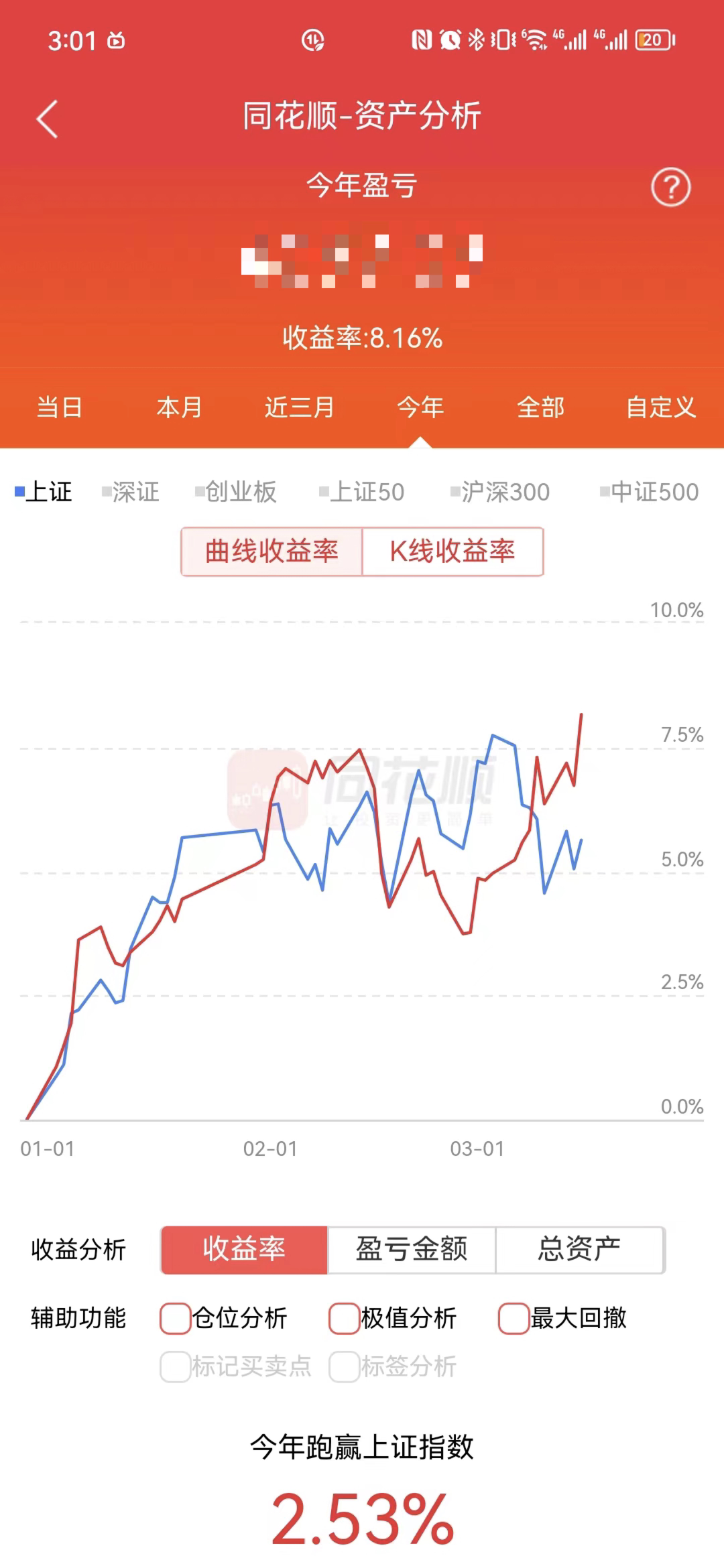This screenshot has width=724, height=1568.
Task: Show 盈亏金额 in the profit analysis
Action: tap(411, 1250)
